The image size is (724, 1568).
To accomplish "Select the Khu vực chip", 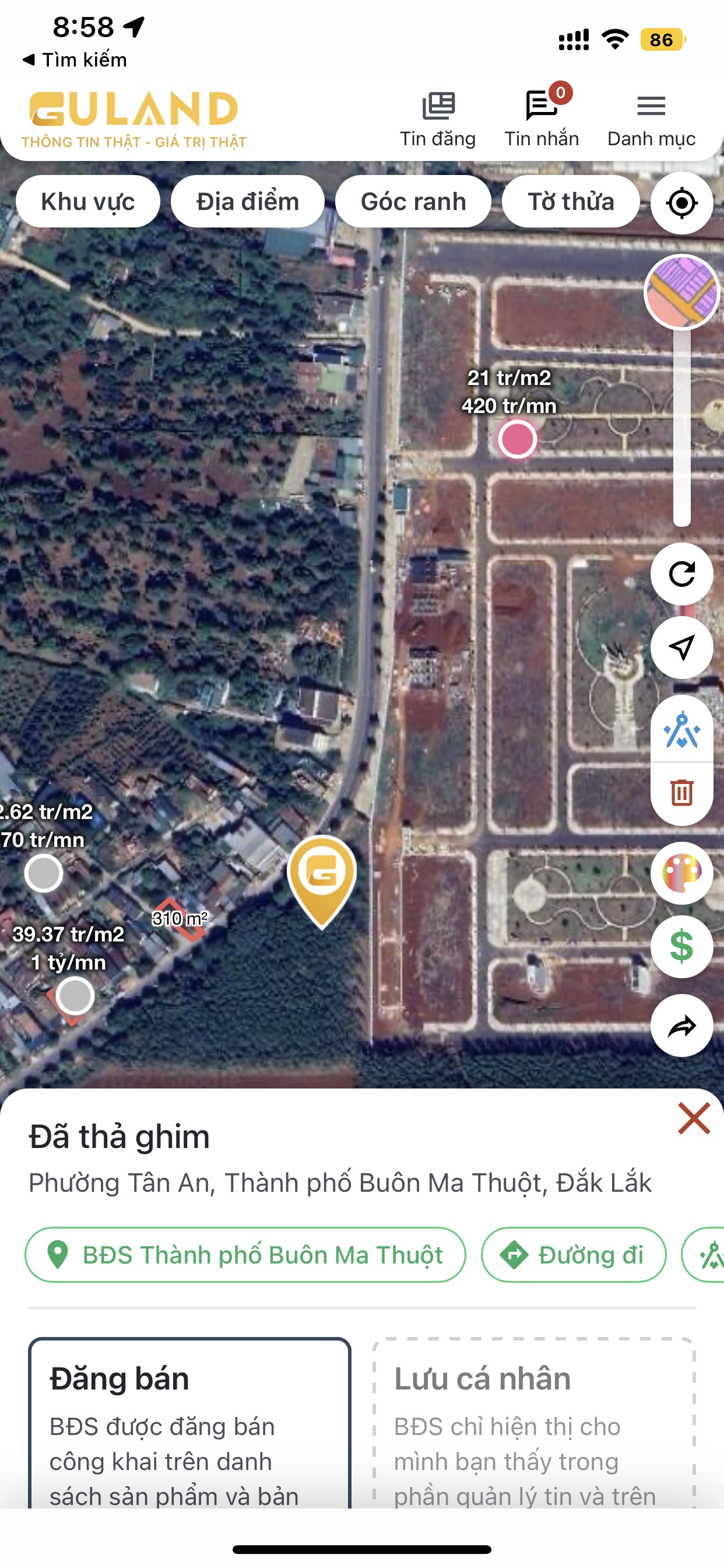I will pos(88,201).
